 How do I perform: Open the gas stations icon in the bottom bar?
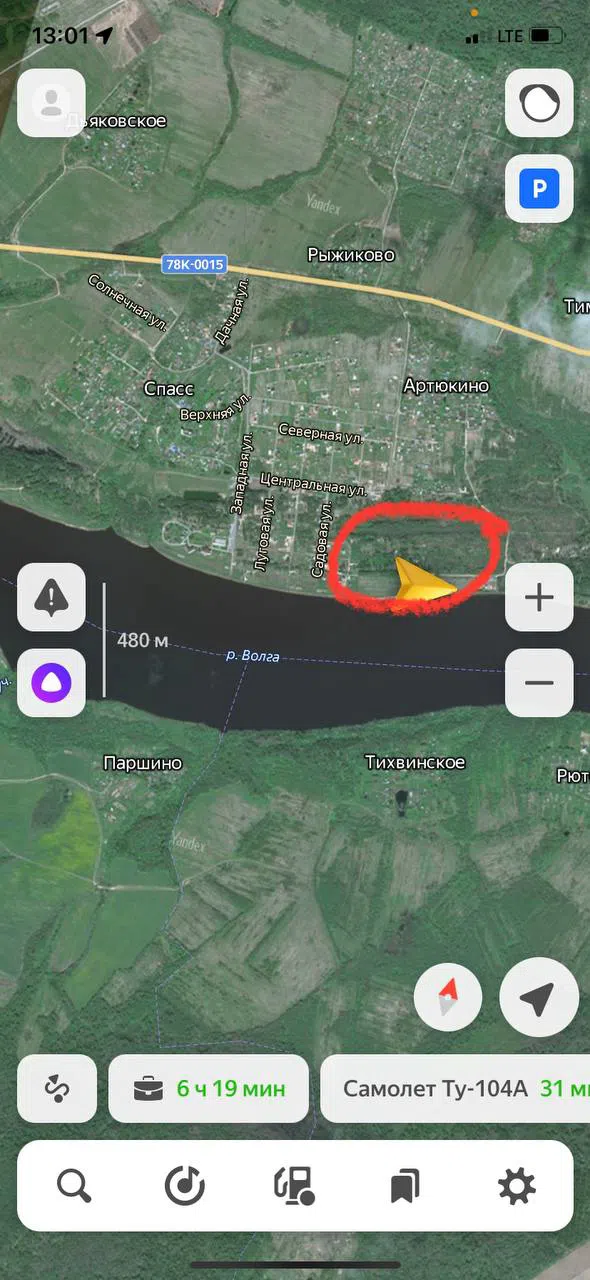(x=295, y=1186)
